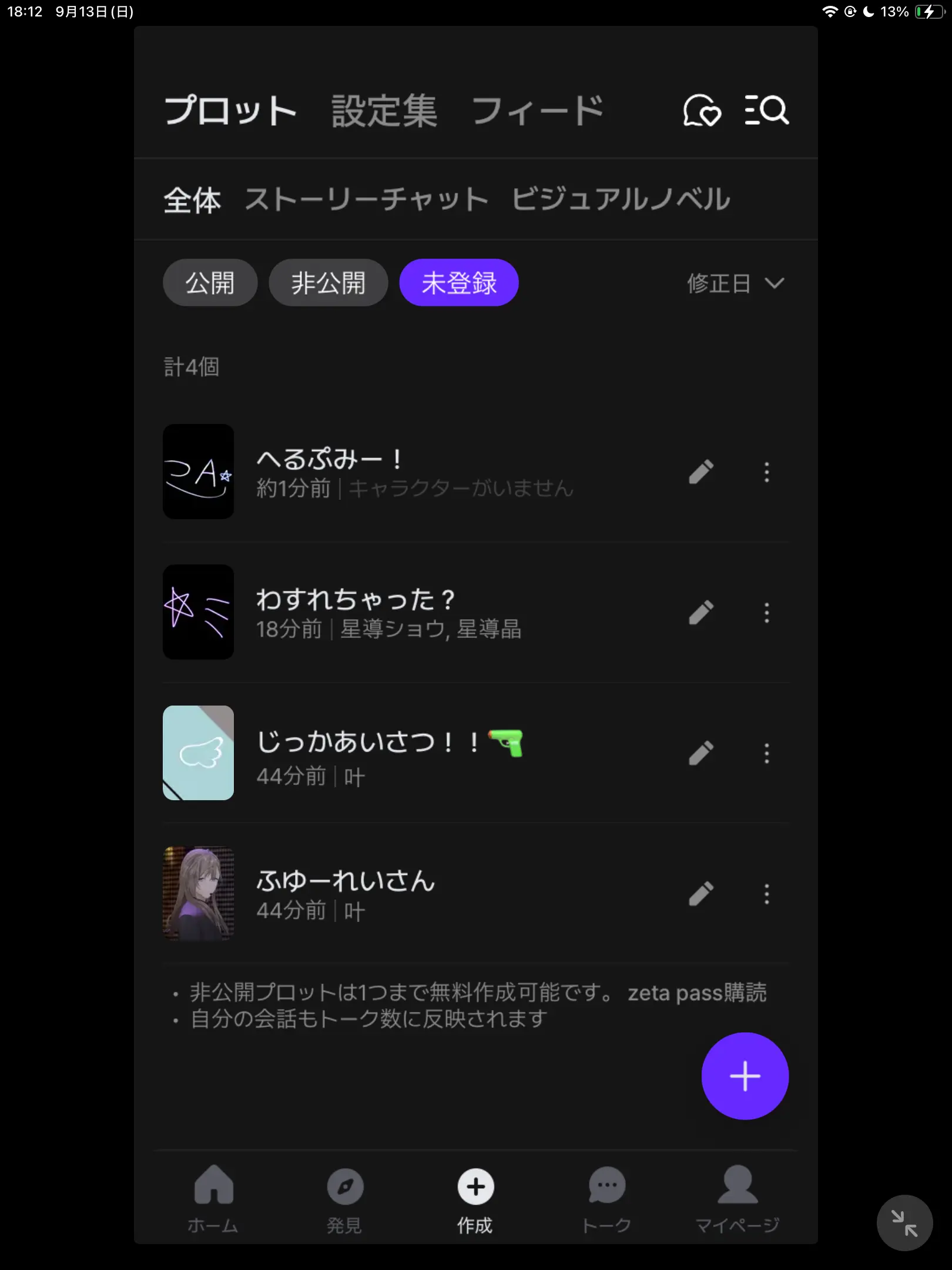Open more options for わすれちゃった？

(x=766, y=612)
